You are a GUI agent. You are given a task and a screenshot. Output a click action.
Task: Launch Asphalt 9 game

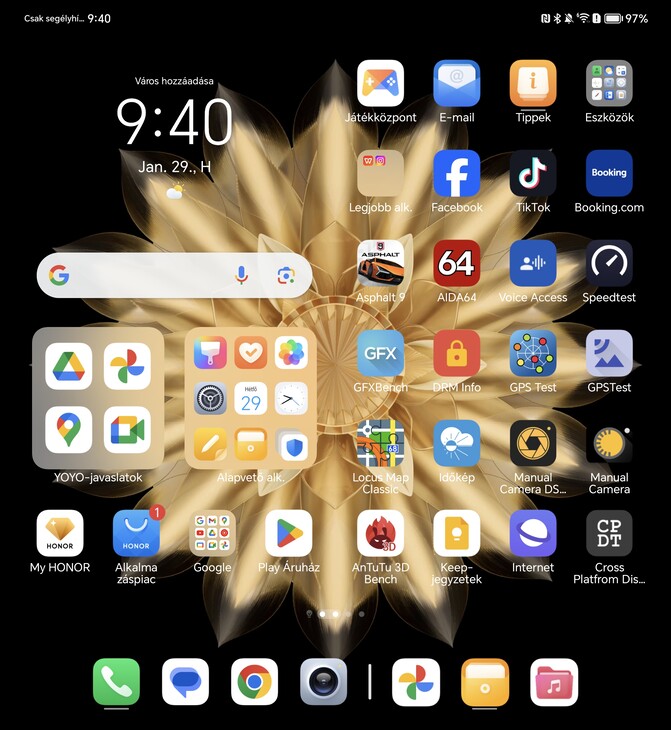point(380,264)
